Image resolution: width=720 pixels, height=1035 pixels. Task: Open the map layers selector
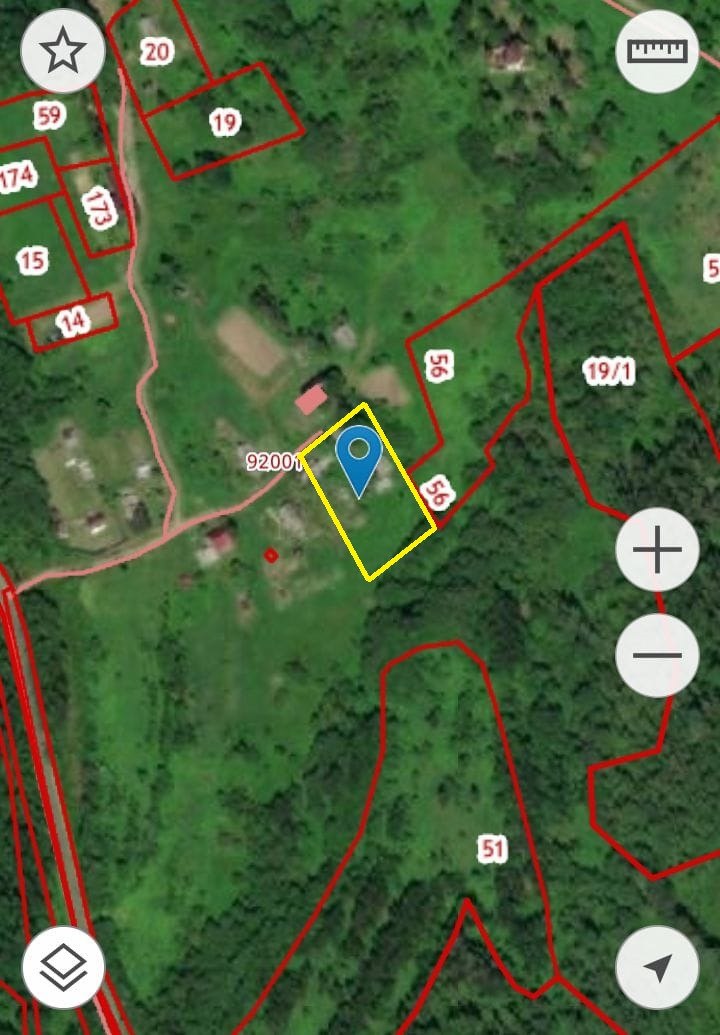[63, 967]
